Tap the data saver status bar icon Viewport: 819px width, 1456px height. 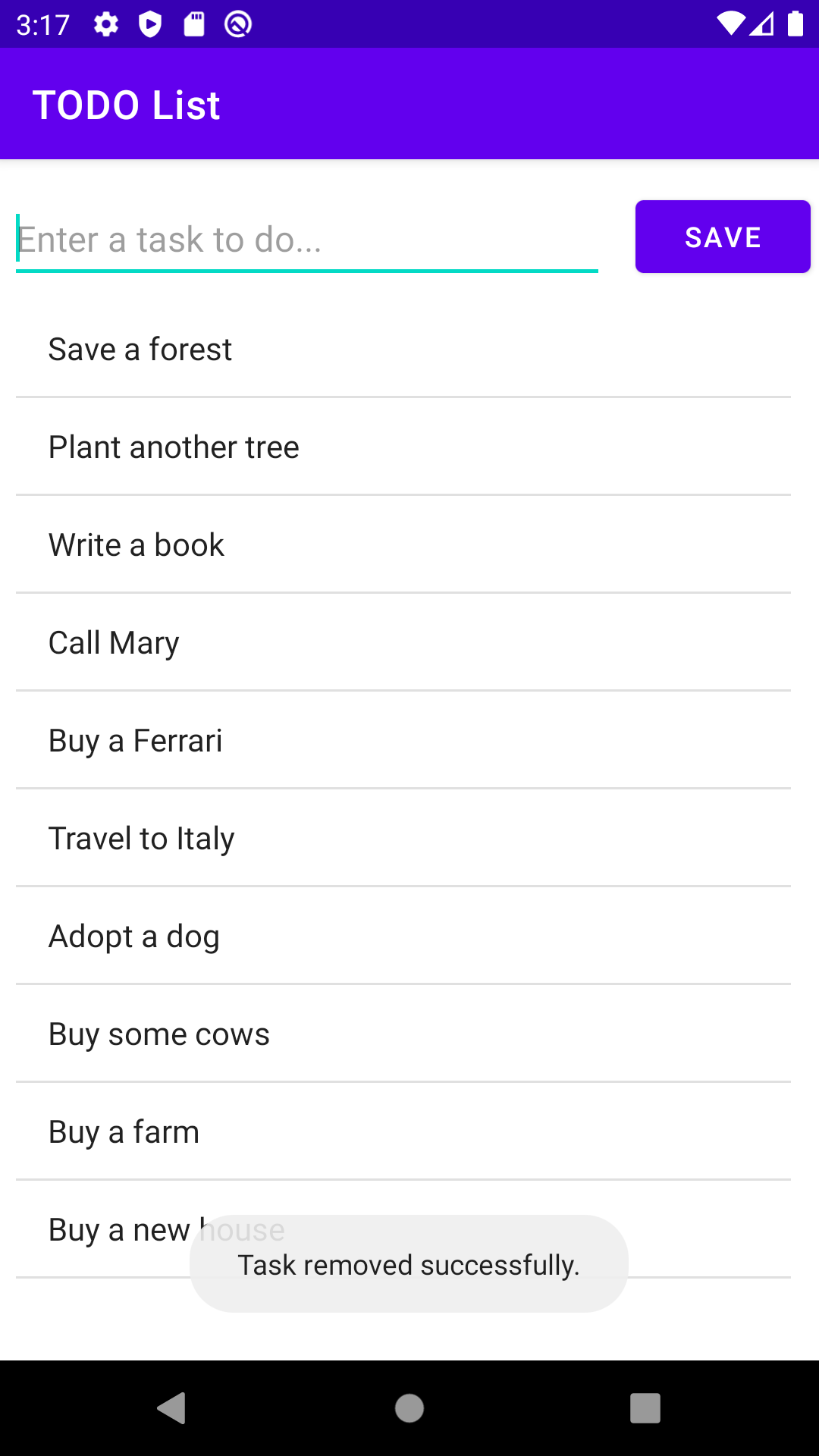[x=237, y=24]
